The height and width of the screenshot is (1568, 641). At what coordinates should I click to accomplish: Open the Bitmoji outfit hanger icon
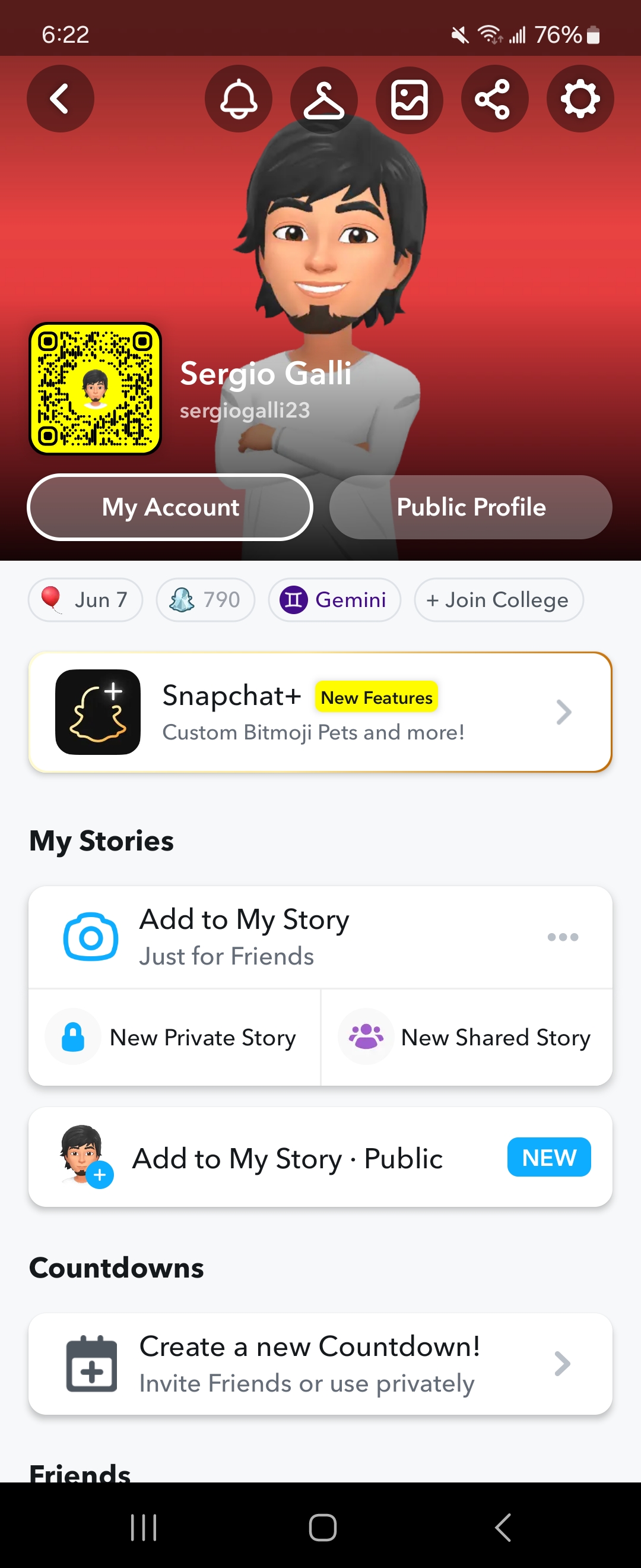323,99
